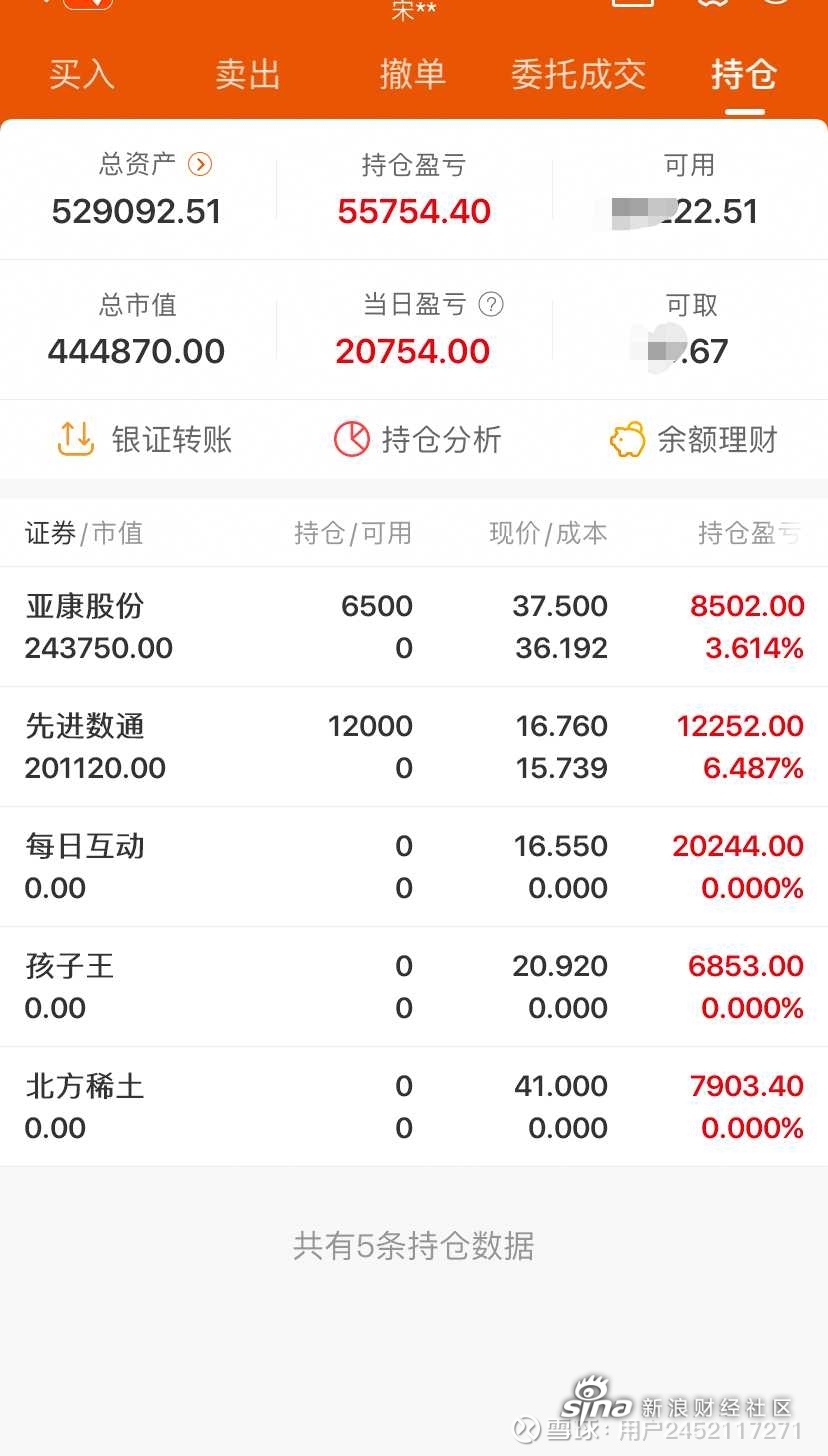Image resolution: width=828 pixels, height=1456 pixels.
Task: Open the 北方稀土 holding row
Action: [x=414, y=1107]
